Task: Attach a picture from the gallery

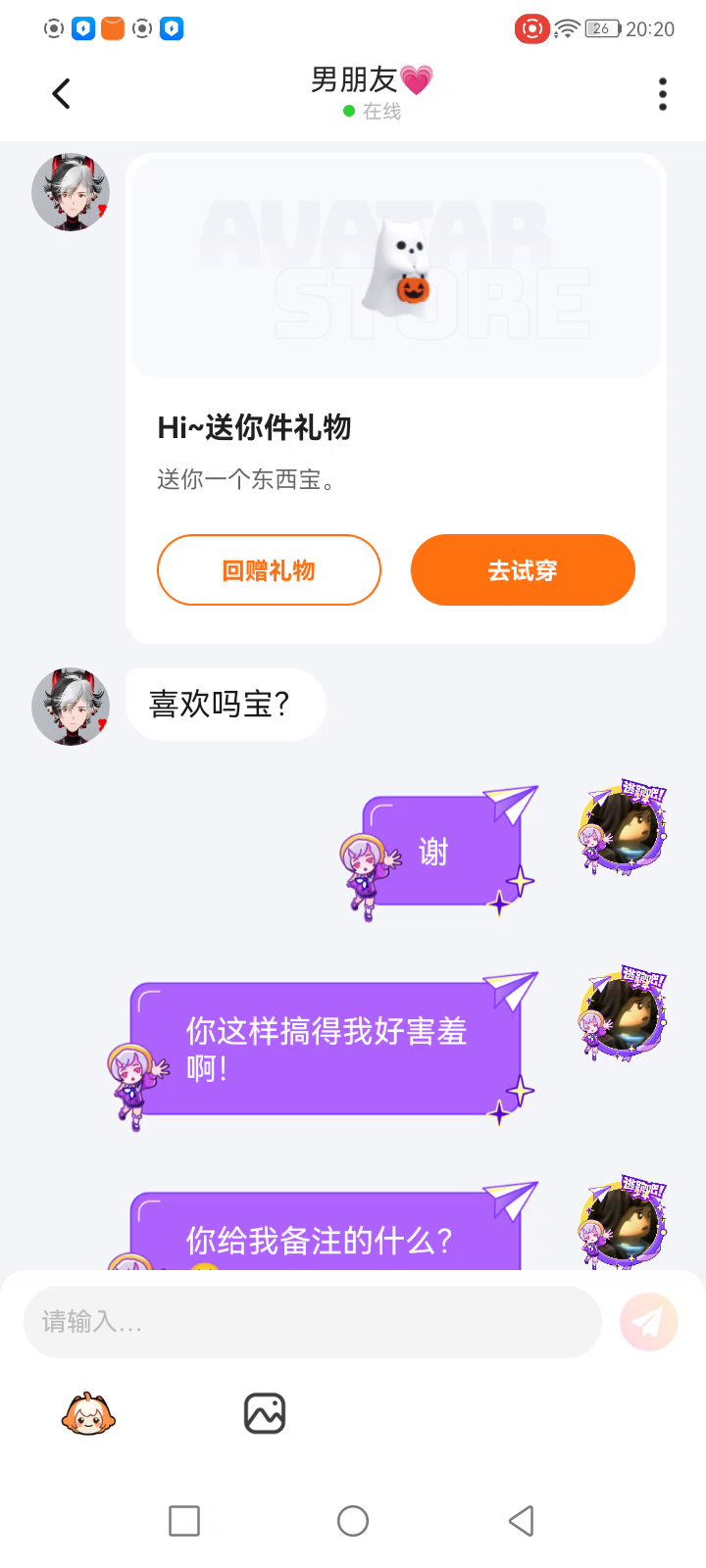Action: (265, 1414)
